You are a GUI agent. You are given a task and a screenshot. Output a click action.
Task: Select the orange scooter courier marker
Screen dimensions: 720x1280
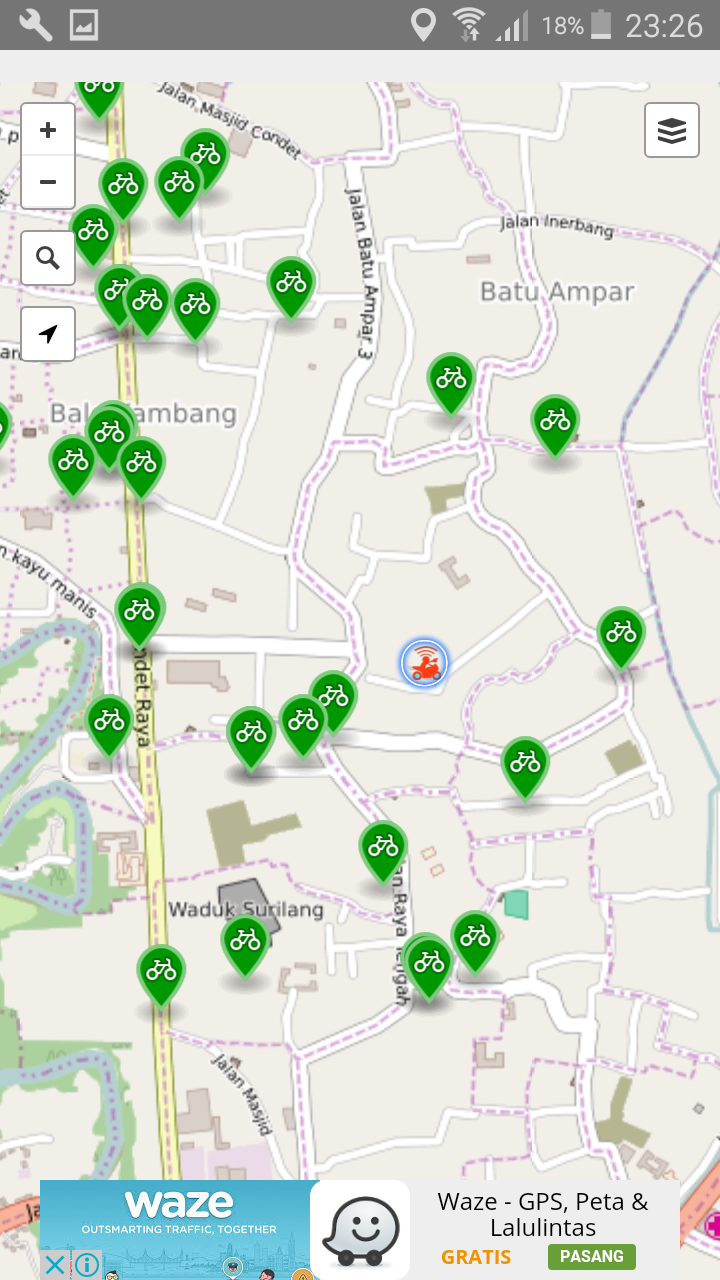424,663
